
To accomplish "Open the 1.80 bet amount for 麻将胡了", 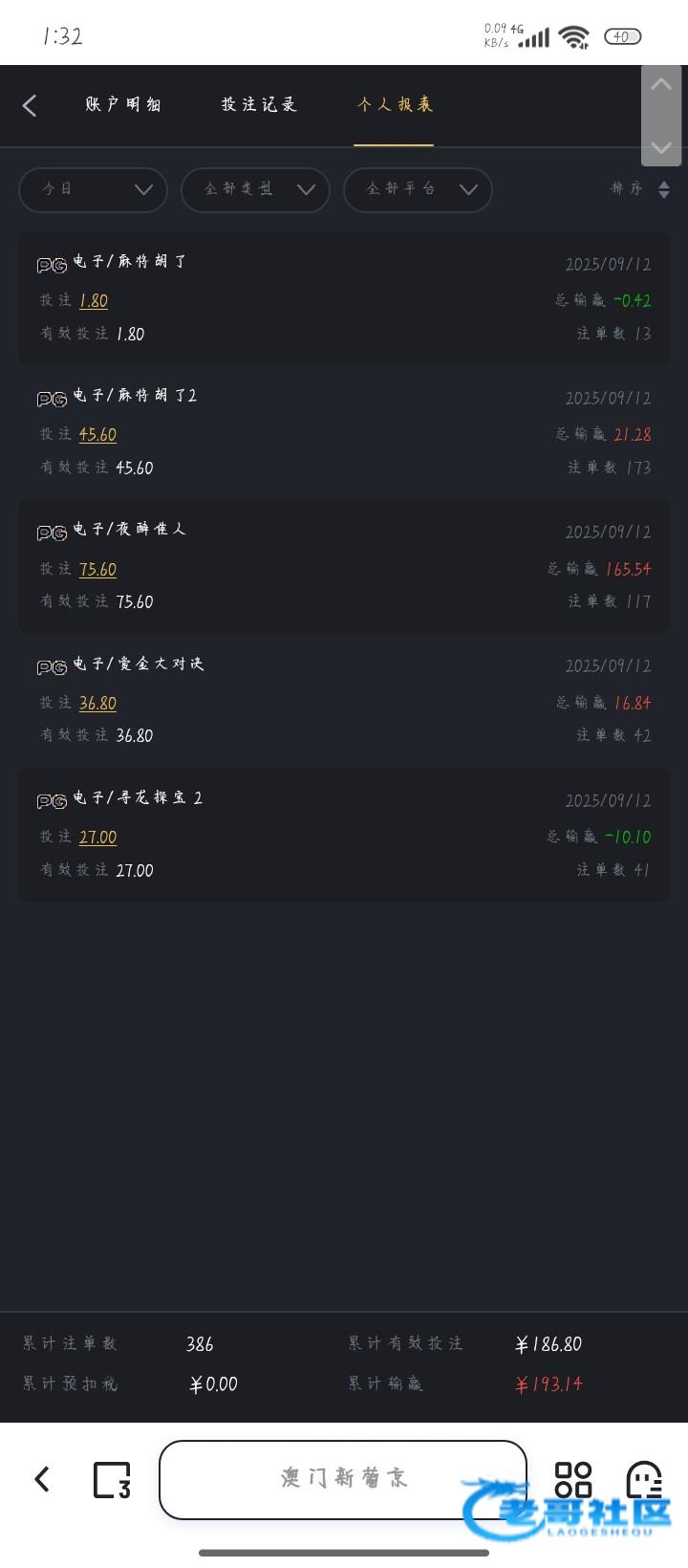I will 94,300.
